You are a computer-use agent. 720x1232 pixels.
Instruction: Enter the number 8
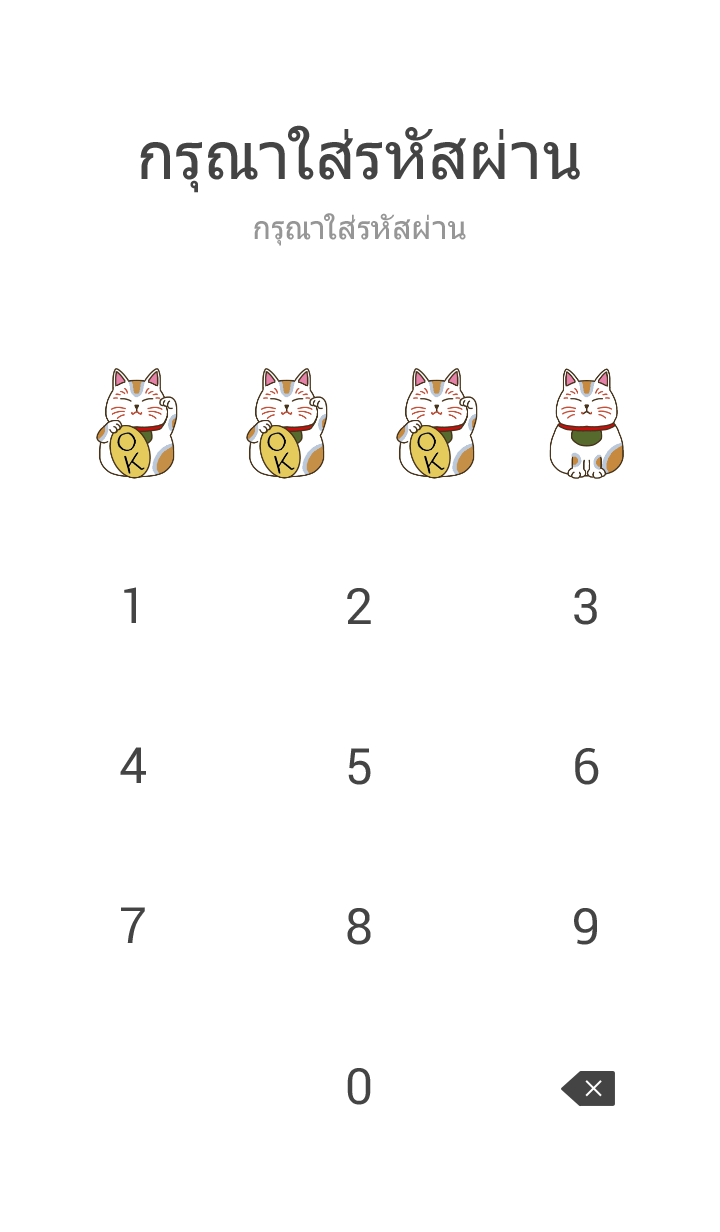tap(359, 927)
